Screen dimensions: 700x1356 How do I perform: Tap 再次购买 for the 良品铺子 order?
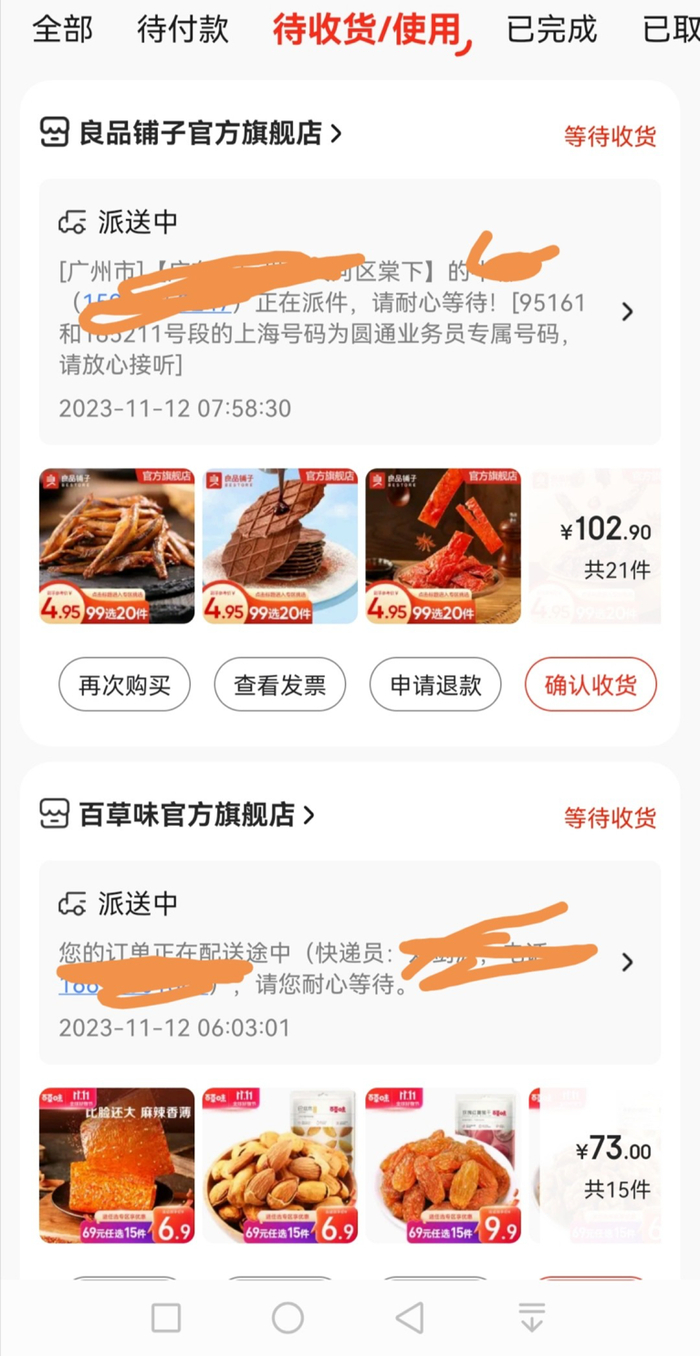125,685
